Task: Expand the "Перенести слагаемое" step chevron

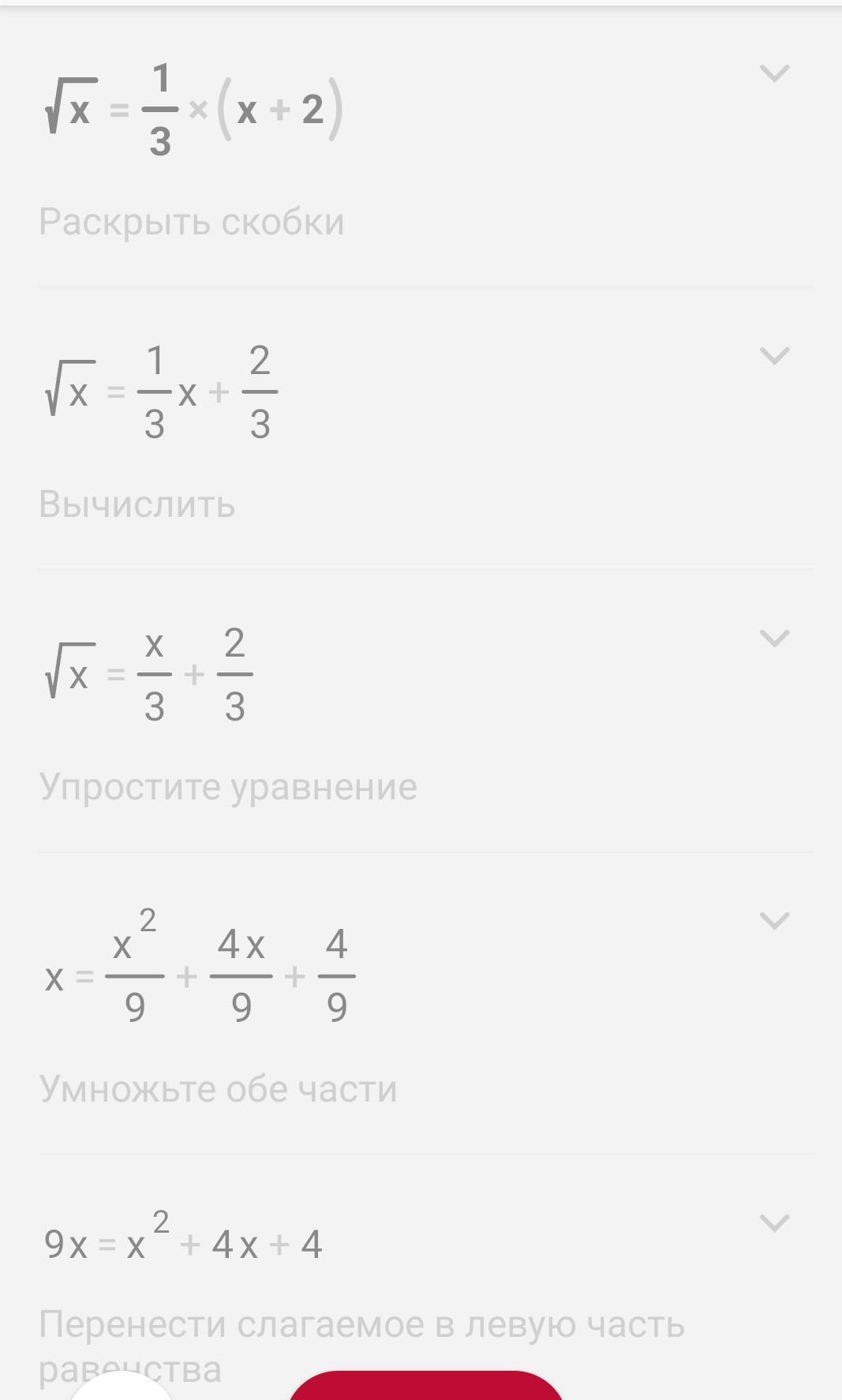Action: [774, 1222]
